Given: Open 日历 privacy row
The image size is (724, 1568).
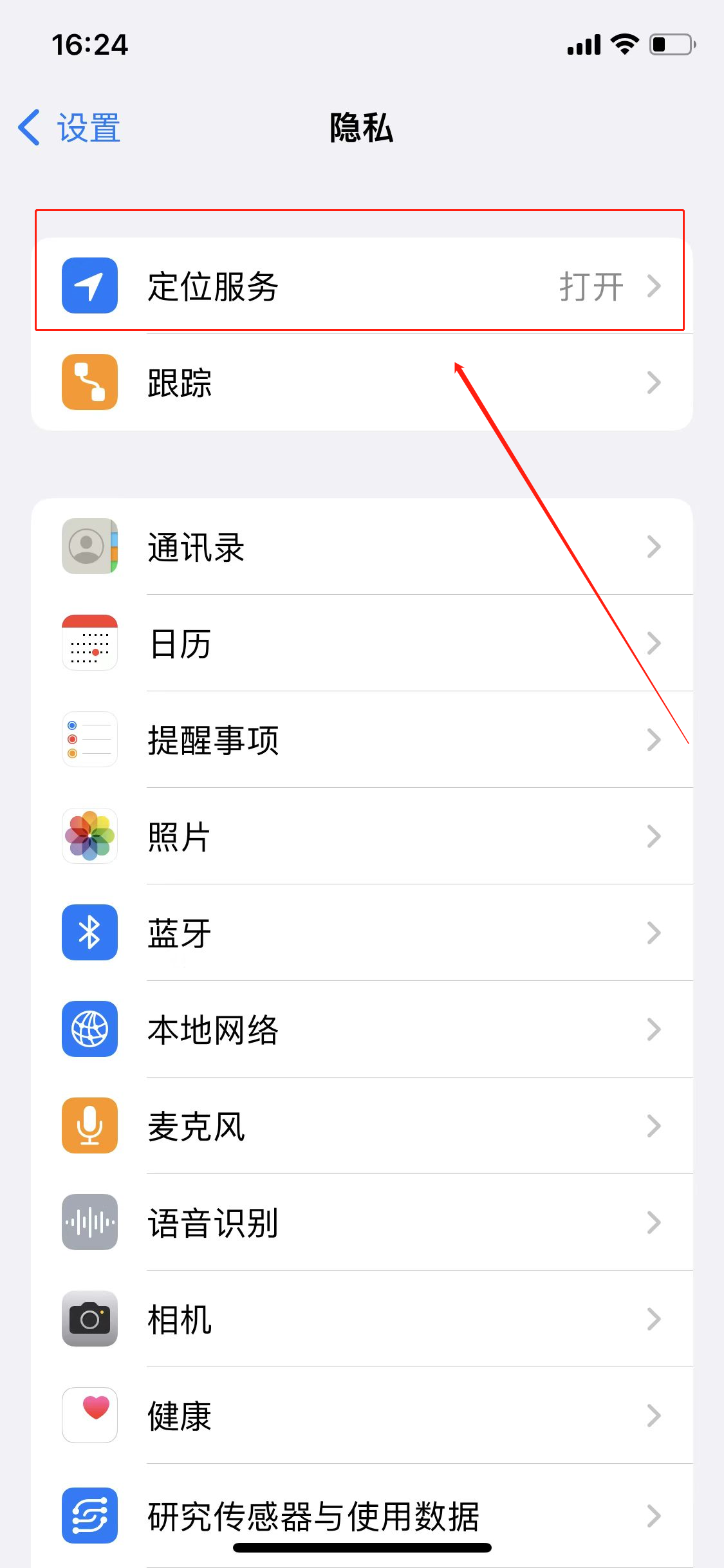Looking at the screenshot, I should (360, 644).
